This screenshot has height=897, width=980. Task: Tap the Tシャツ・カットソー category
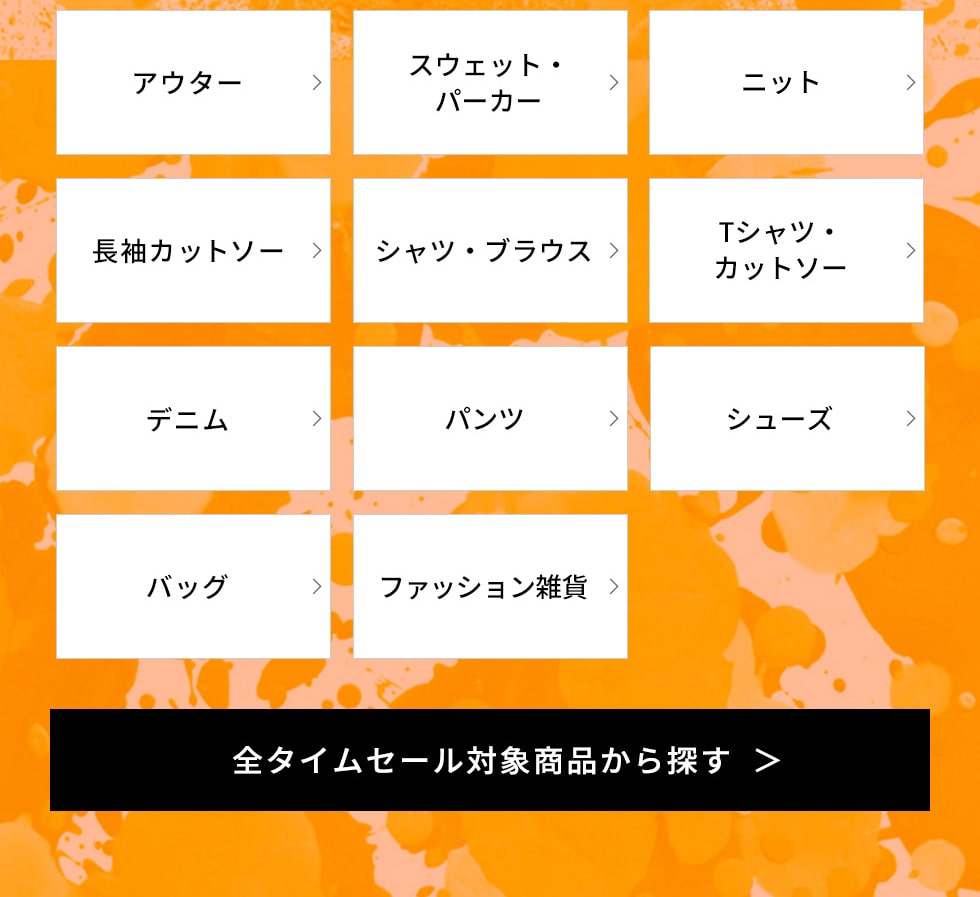coord(786,250)
